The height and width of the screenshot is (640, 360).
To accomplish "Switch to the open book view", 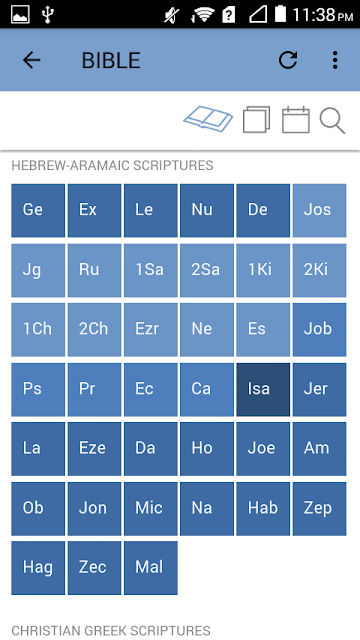I will [x=208, y=119].
